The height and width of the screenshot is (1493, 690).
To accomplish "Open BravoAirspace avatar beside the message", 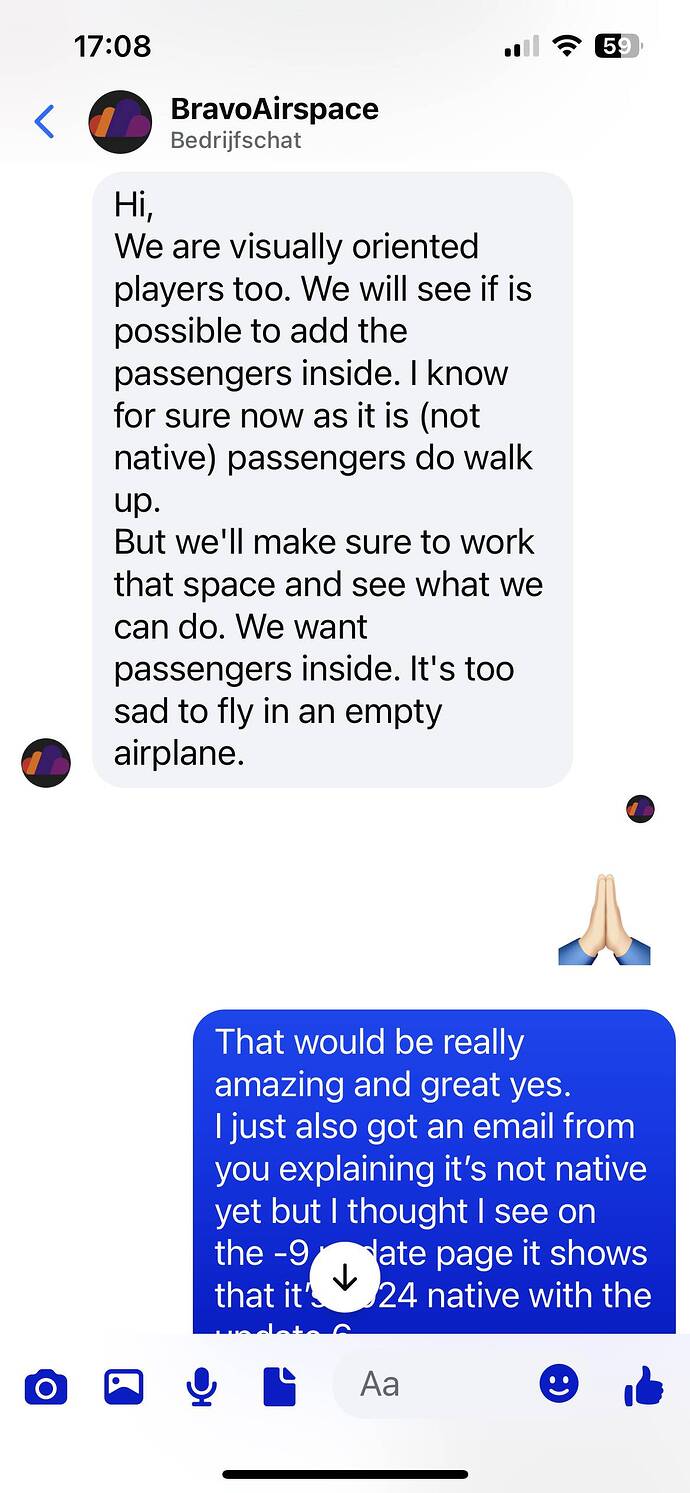I will pyautogui.click(x=46, y=763).
